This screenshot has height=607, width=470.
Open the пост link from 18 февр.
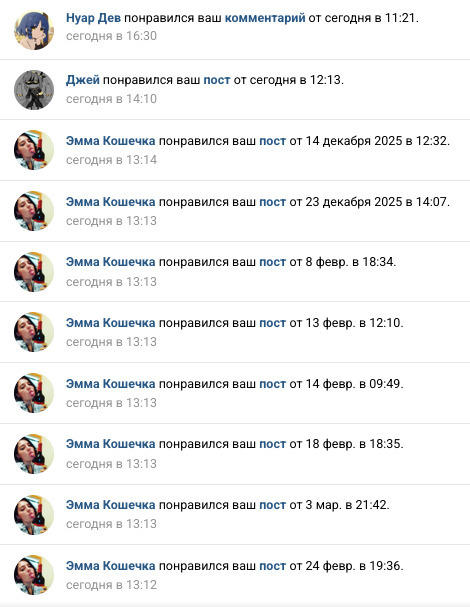pos(273,444)
